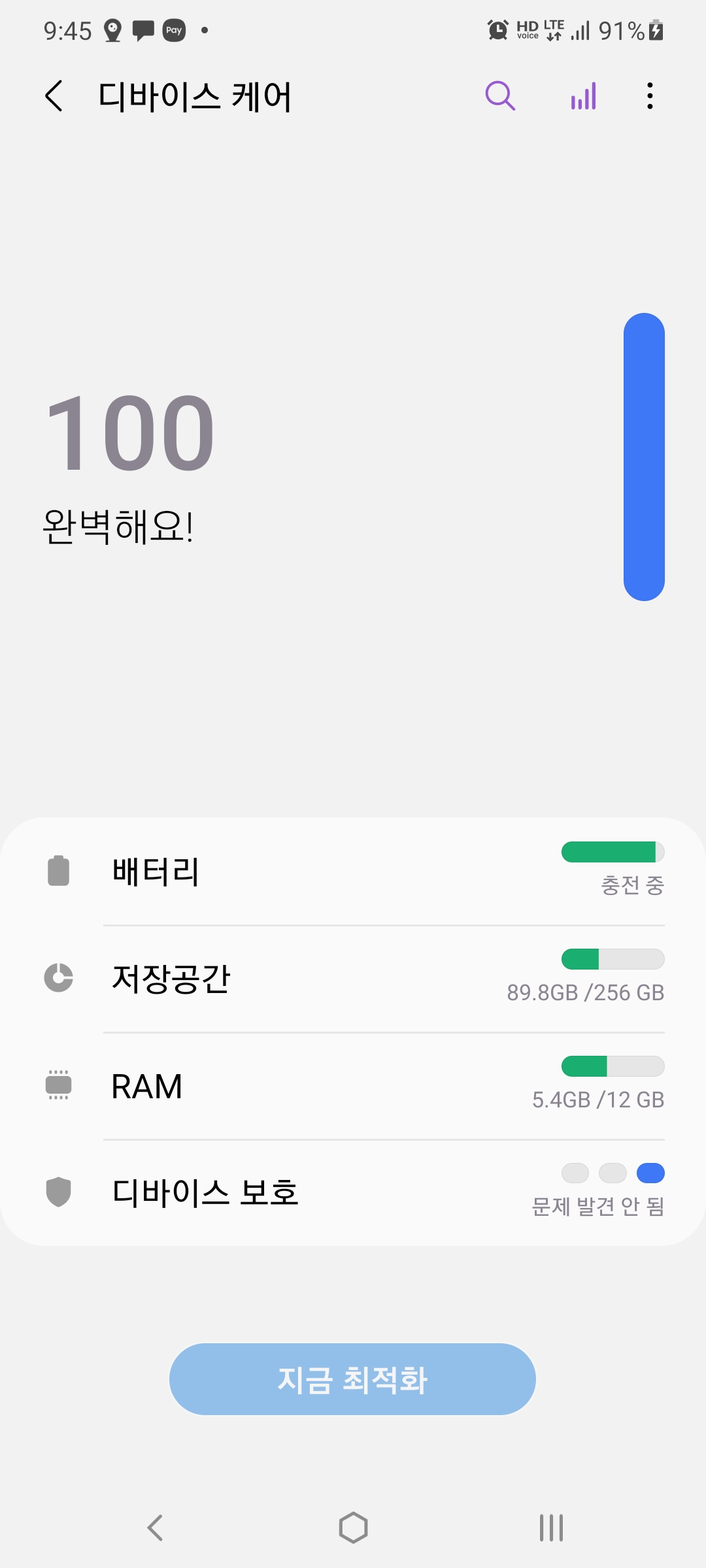Open the usage statistics chart icon
706x1568 pixels.
pyautogui.click(x=583, y=97)
